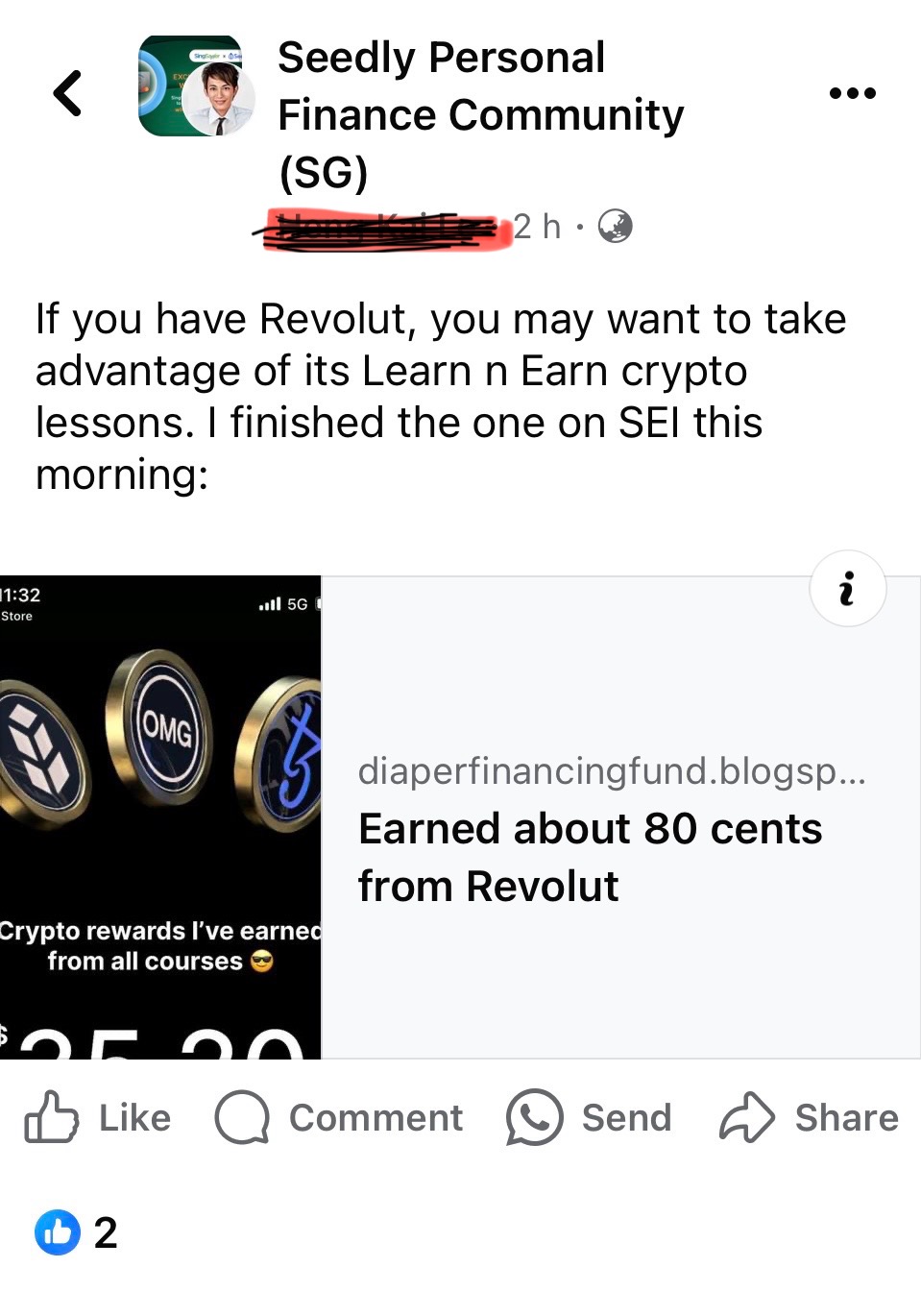Open the 'Earned about 80 cents from Revolut' link
This screenshot has height=1316, width=921.
point(590,857)
